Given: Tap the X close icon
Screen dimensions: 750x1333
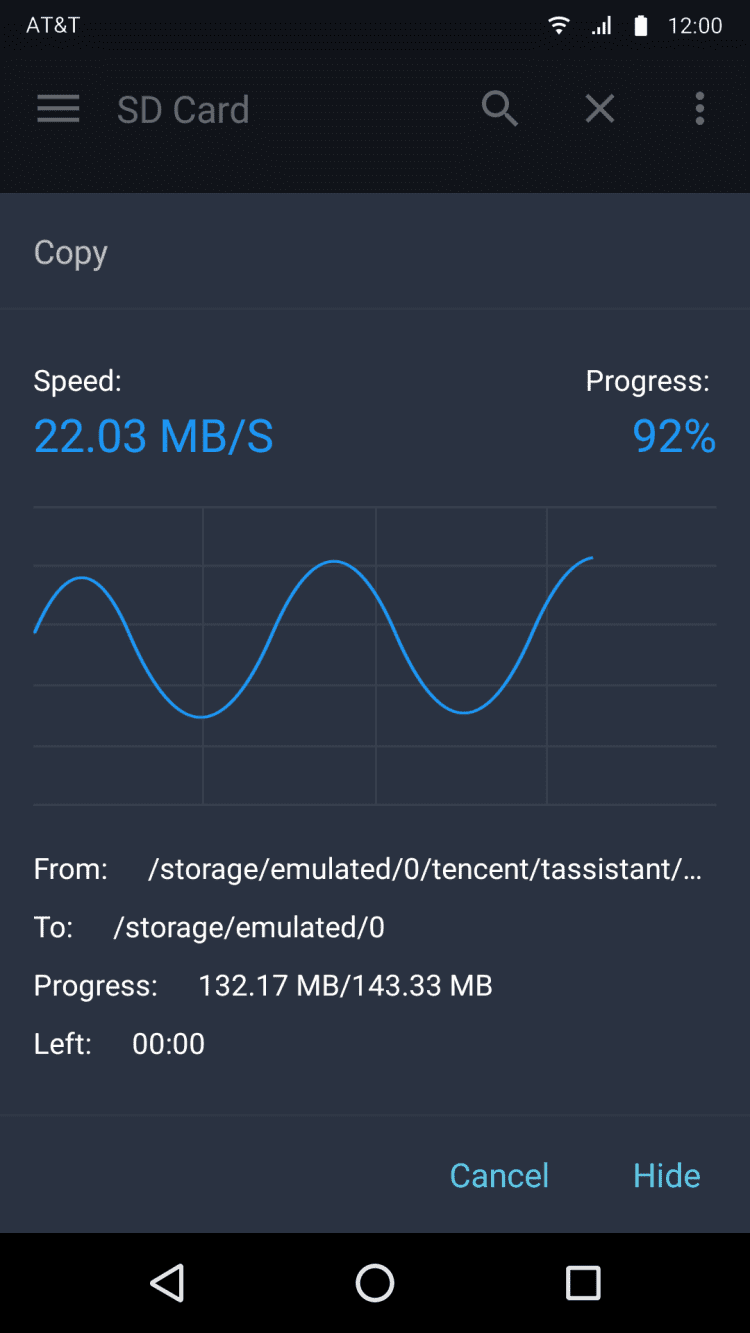Looking at the screenshot, I should click(600, 108).
